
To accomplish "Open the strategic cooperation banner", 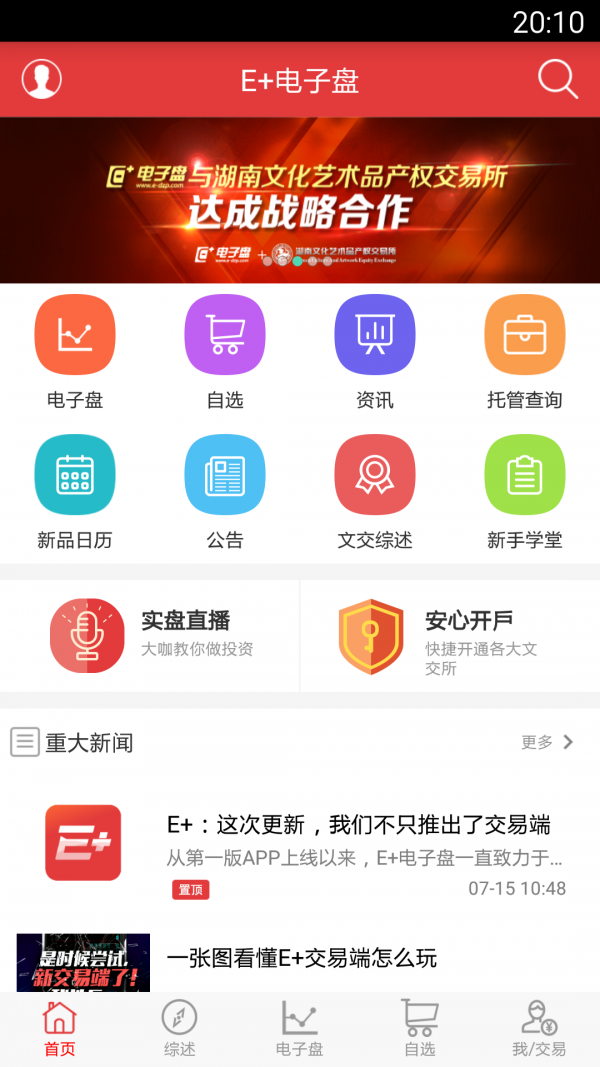I will pyautogui.click(x=300, y=200).
